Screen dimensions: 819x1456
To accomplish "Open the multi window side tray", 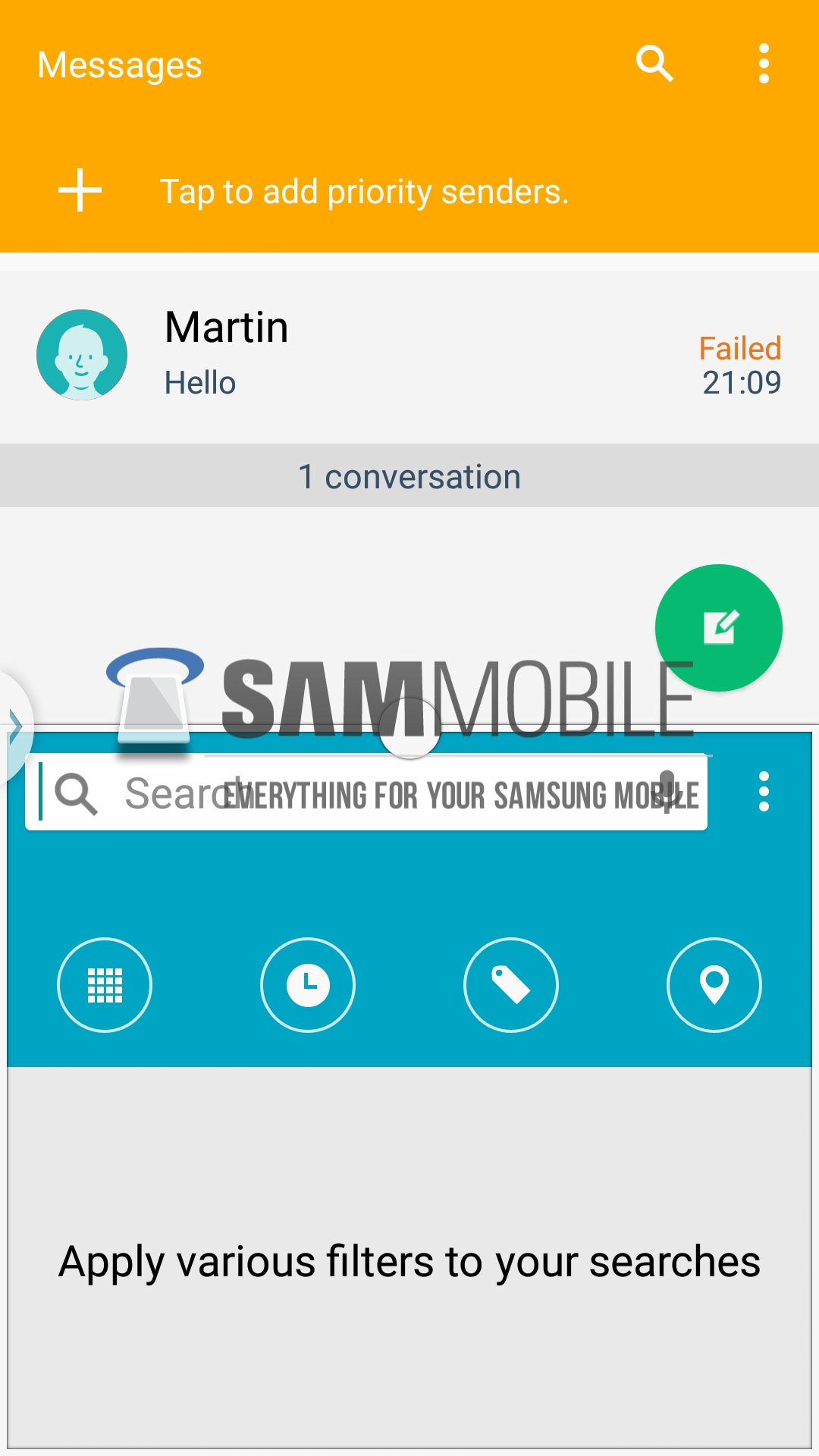I will click(x=14, y=726).
